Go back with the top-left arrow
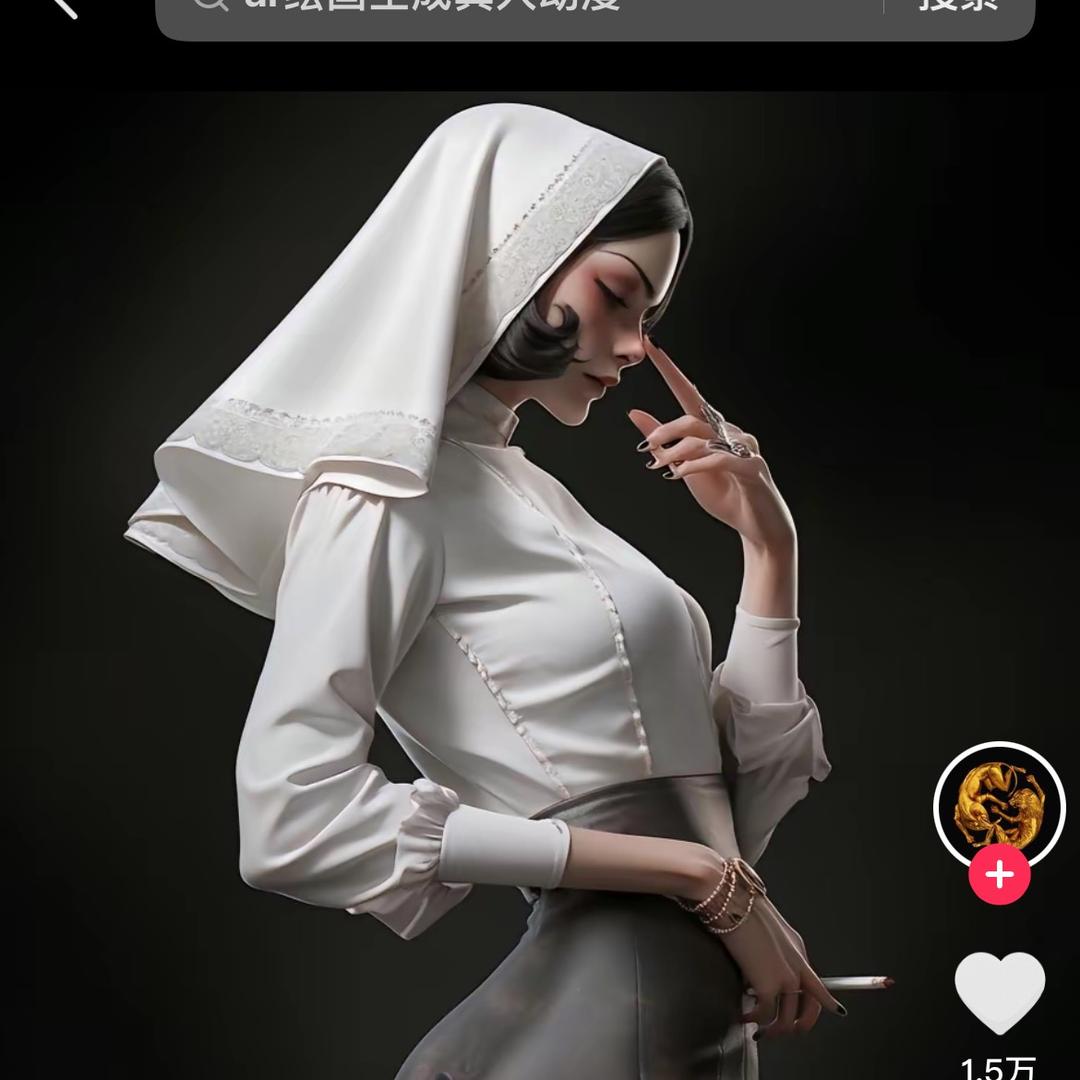 click(x=62, y=6)
